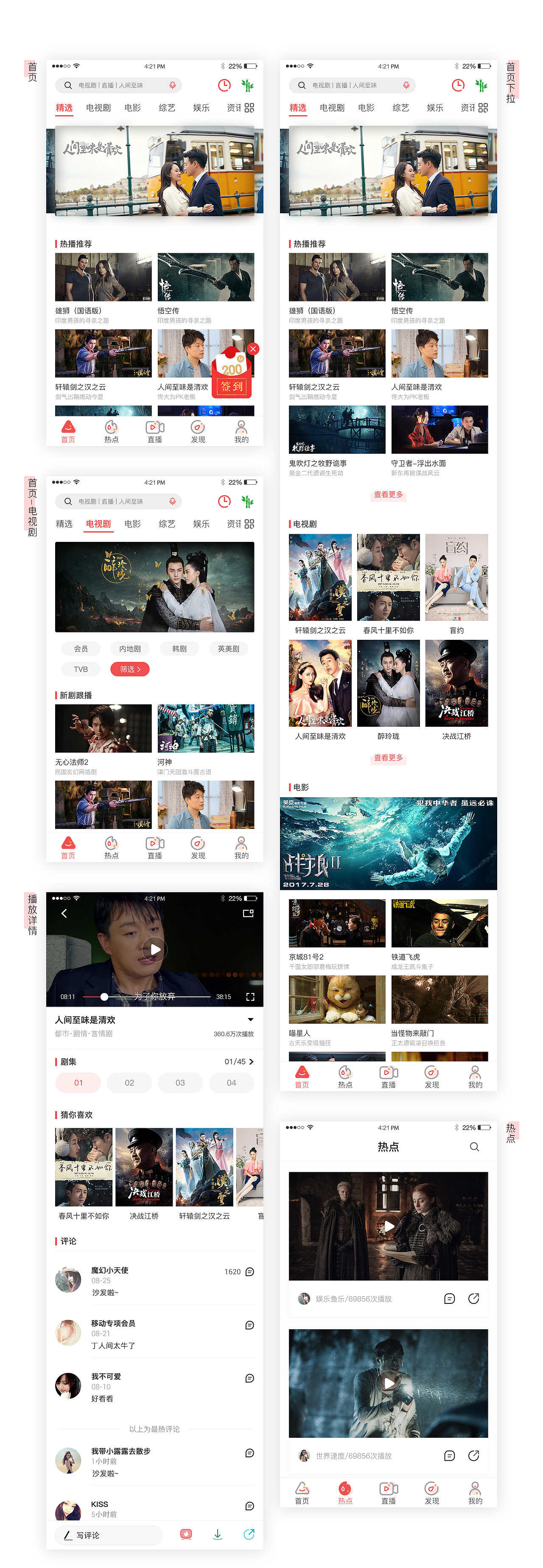543x1568 pixels.
Task: Open viewing history via the clock icon
Action: [x=225, y=85]
